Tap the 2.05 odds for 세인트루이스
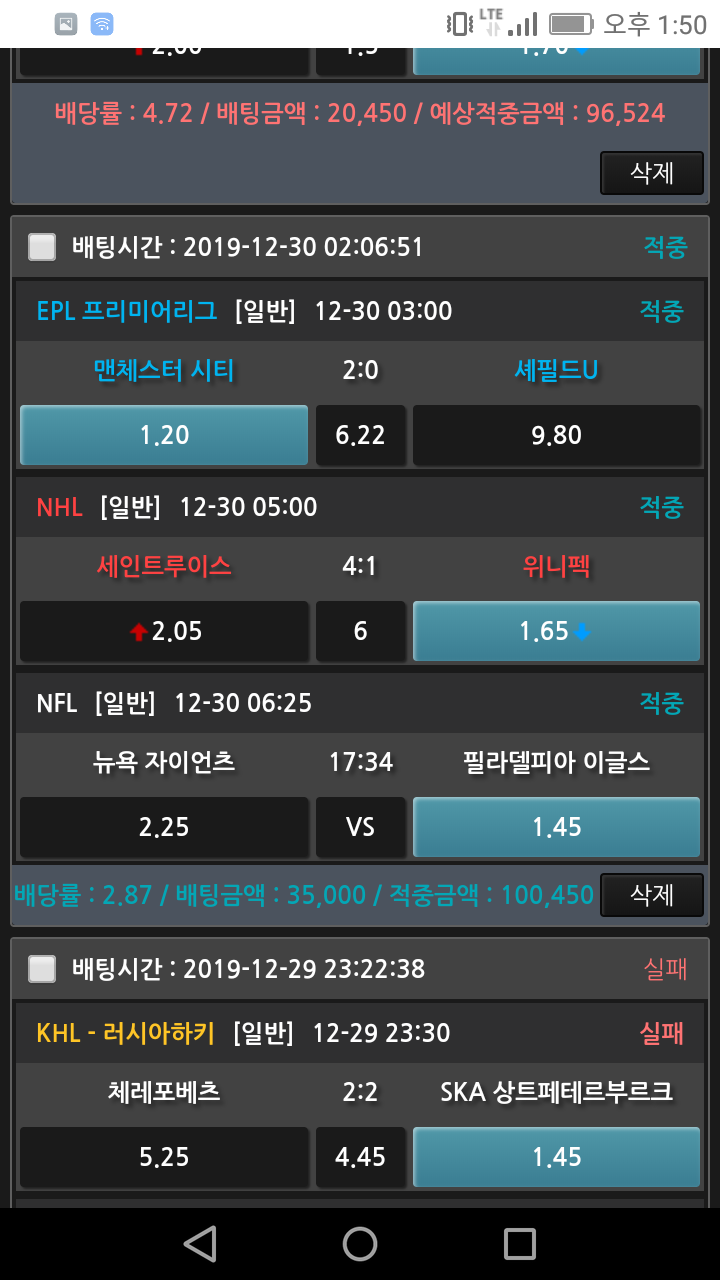 pos(164,631)
